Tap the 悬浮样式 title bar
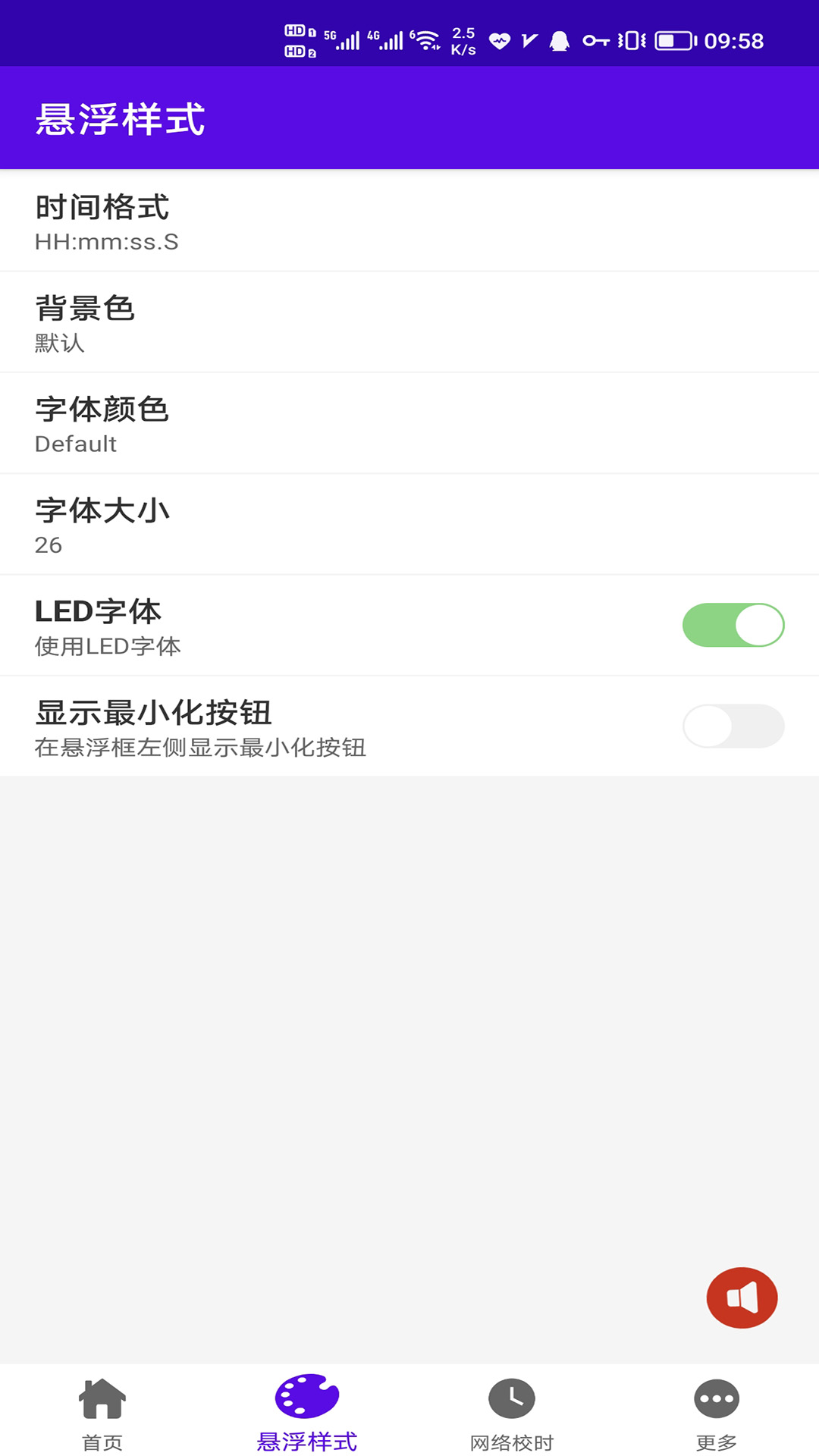The image size is (819, 1456). 119,118
